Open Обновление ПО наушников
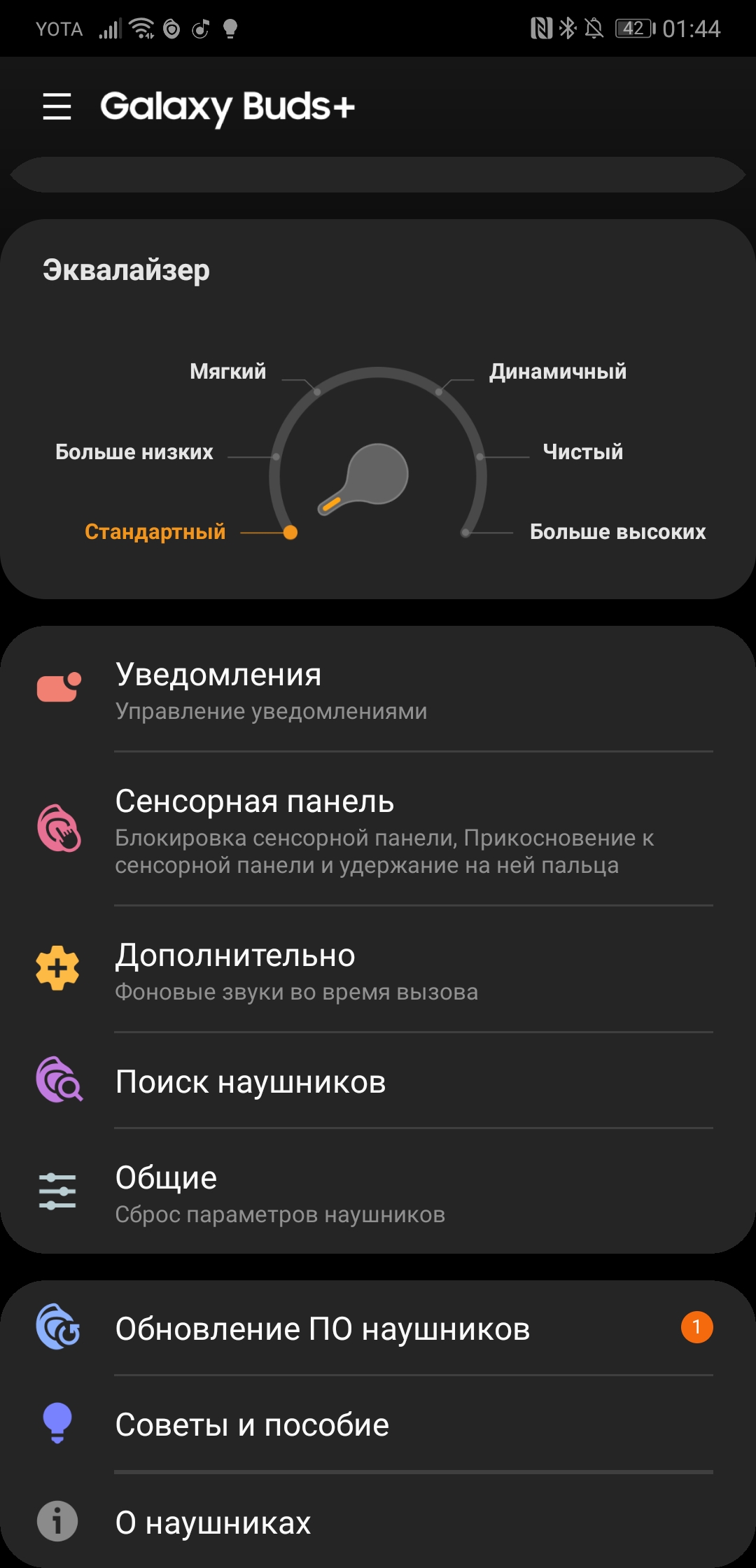The image size is (756, 1568). click(378, 1329)
